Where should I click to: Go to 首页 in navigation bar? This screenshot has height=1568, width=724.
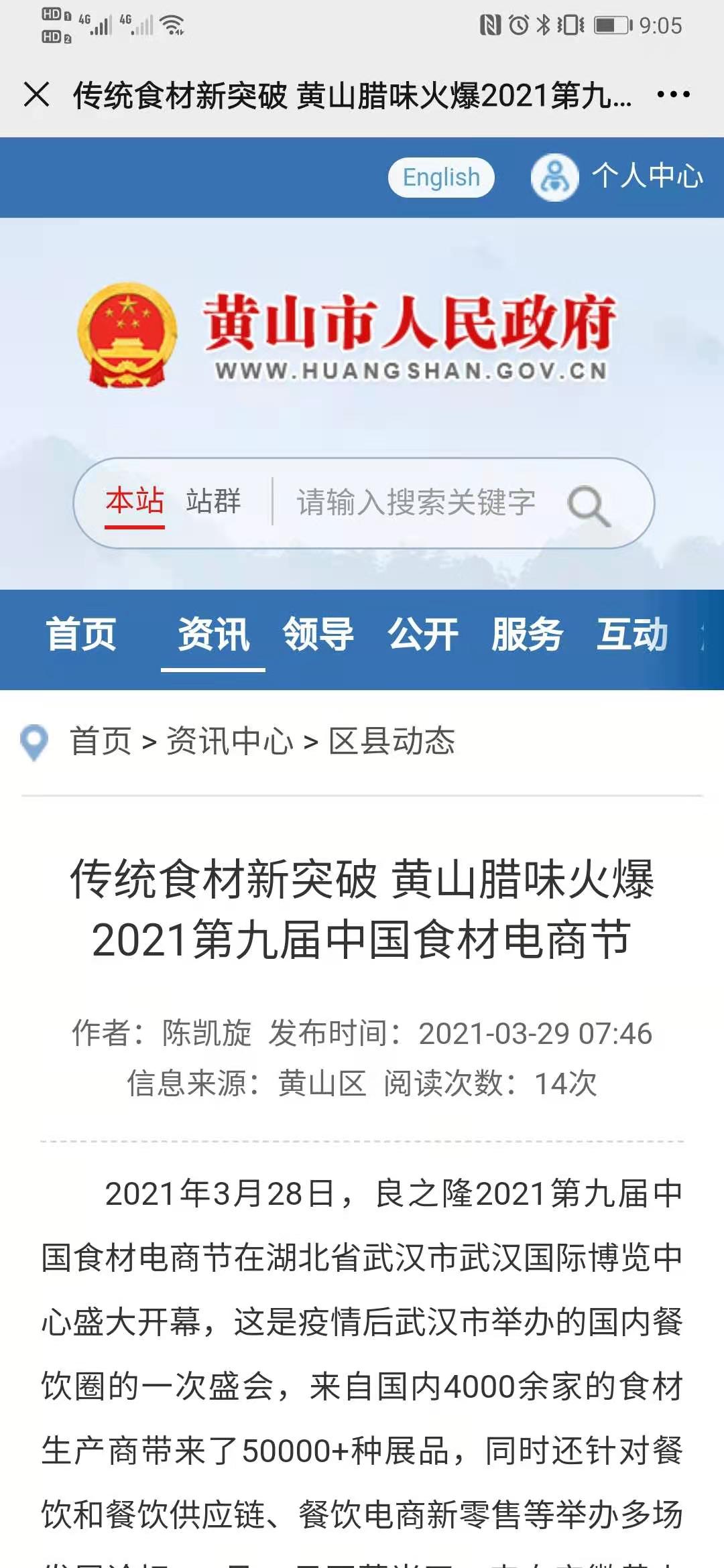point(81,635)
